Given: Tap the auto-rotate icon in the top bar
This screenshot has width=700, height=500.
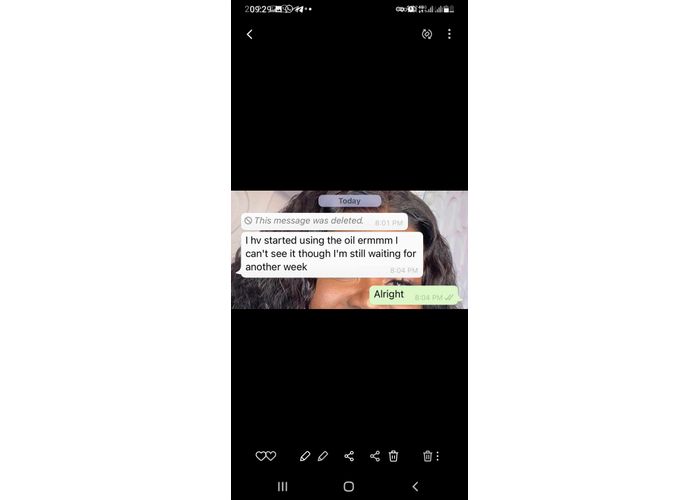Looking at the screenshot, I should click(427, 34).
